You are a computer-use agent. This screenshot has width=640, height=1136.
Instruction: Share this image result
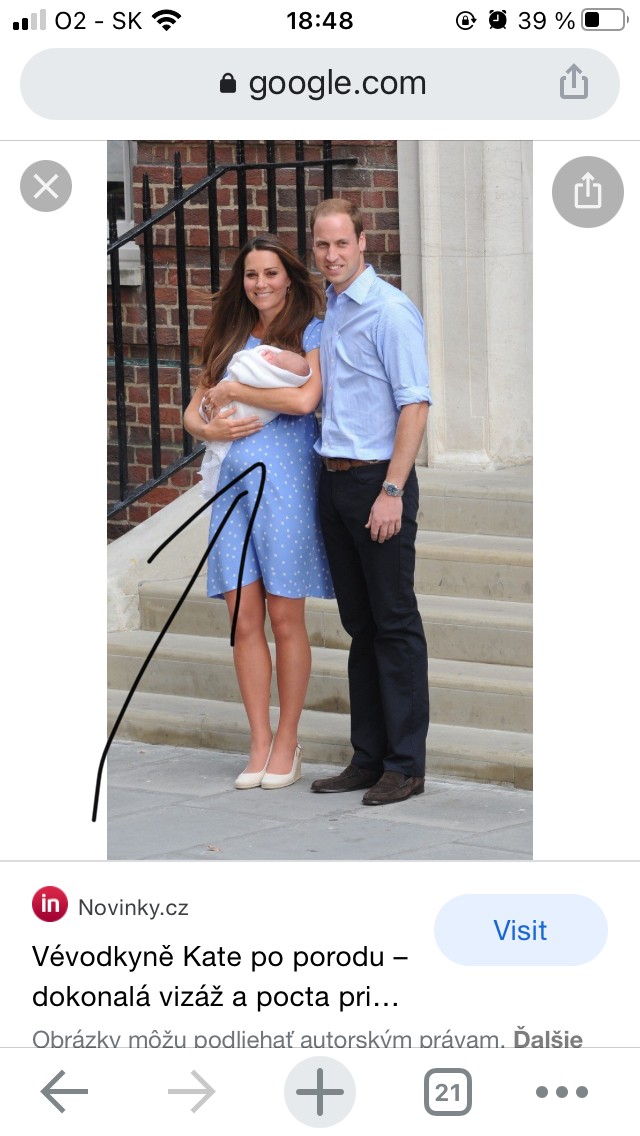tap(587, 190)
